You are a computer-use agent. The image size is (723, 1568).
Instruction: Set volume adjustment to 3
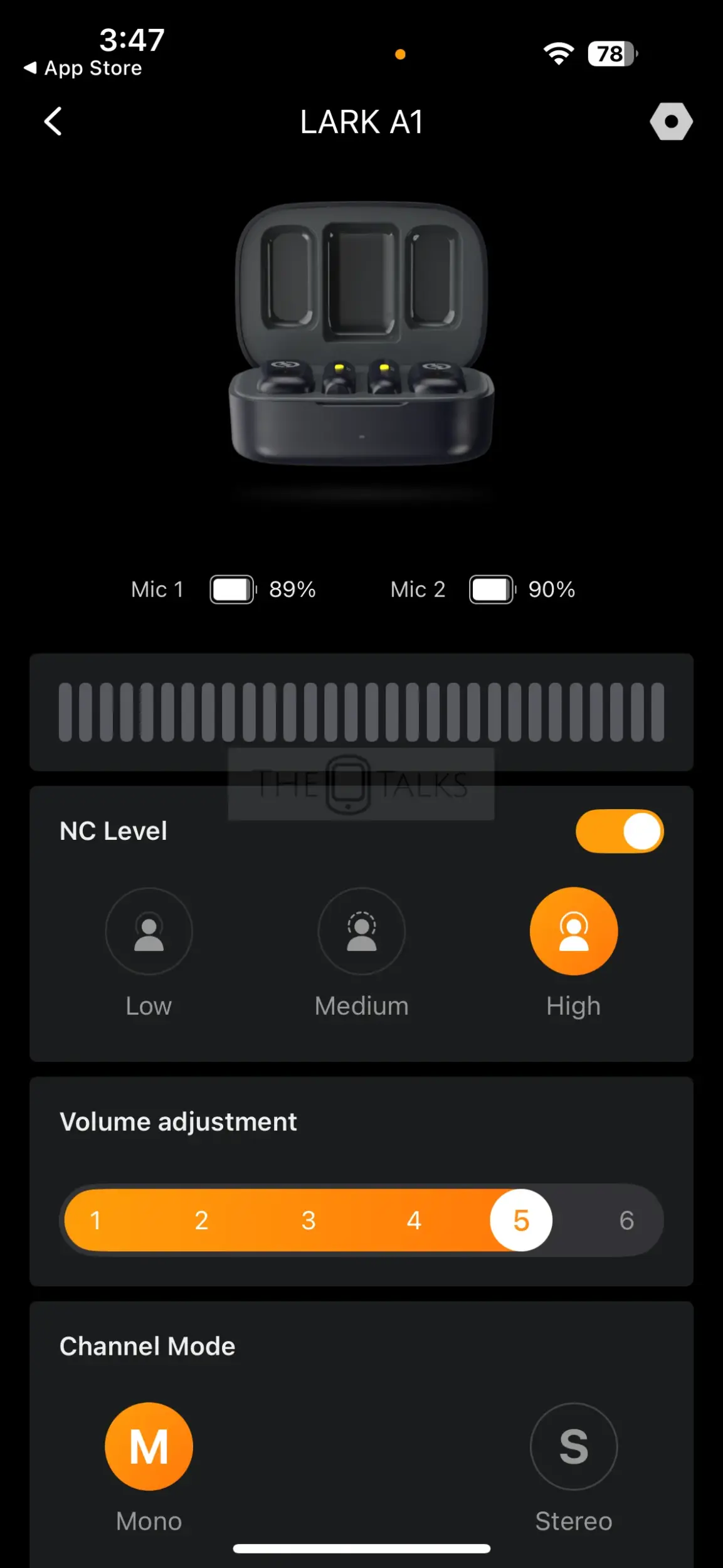[x=308, y=1221]
